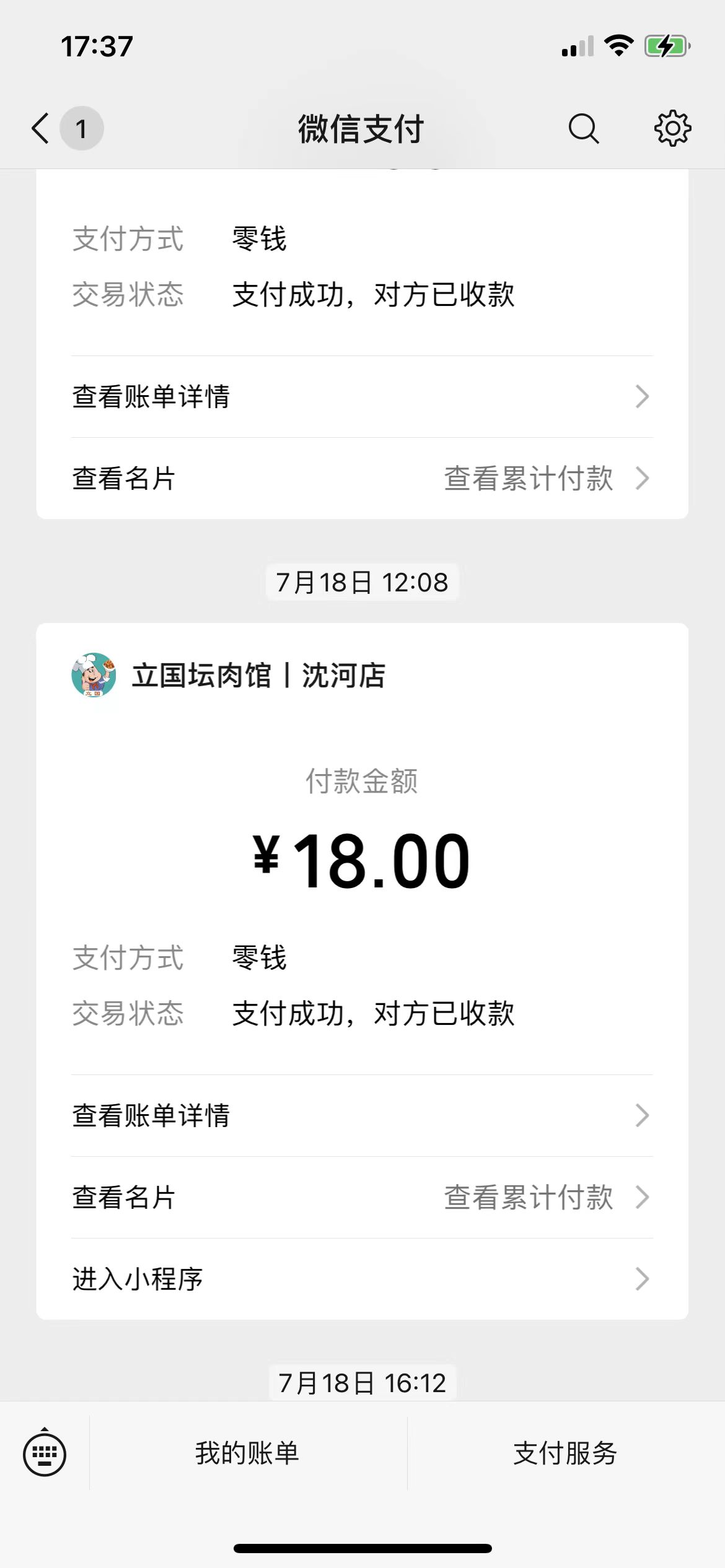Select 支付服务 in the bottom bar
725x1568 pixels.
click(565, 1453)
